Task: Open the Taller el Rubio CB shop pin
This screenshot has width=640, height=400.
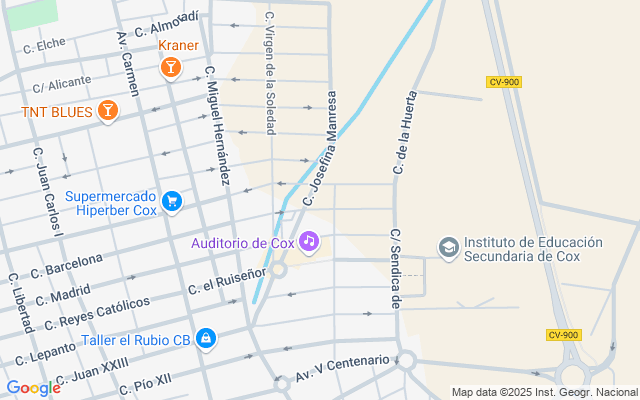Action: (x=206, y=338)
